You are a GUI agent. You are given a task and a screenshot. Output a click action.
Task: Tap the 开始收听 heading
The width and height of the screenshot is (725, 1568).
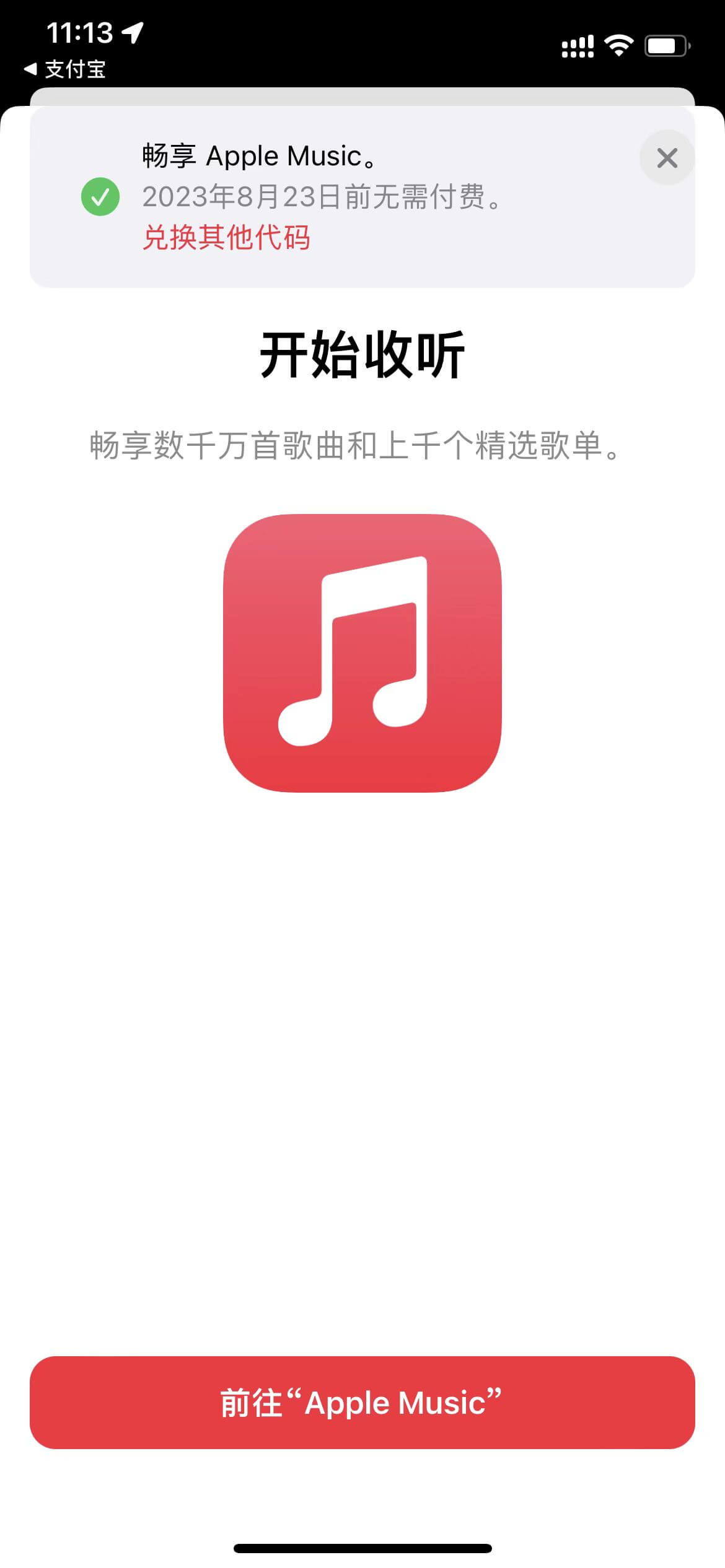(x=362, y=353)
